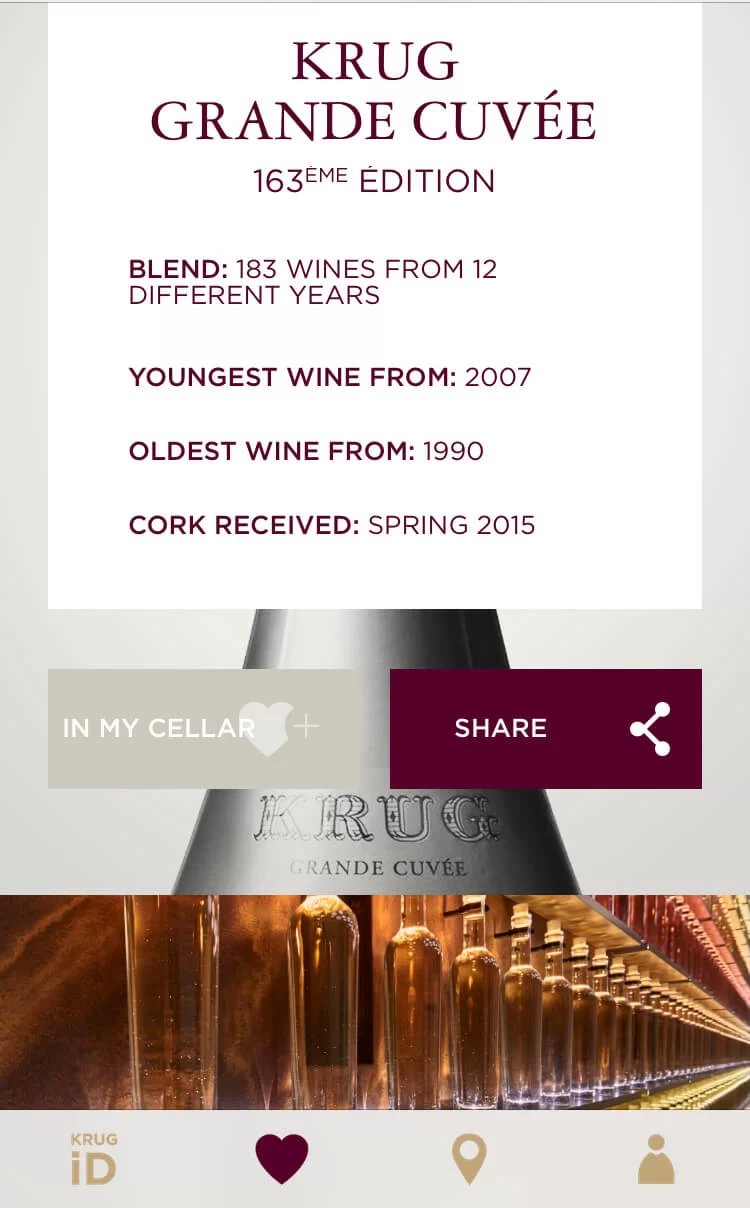This screenshot has width=750, height=1208.
Task: Add this bottle to In My Cellar
Action: click(203, 728)
